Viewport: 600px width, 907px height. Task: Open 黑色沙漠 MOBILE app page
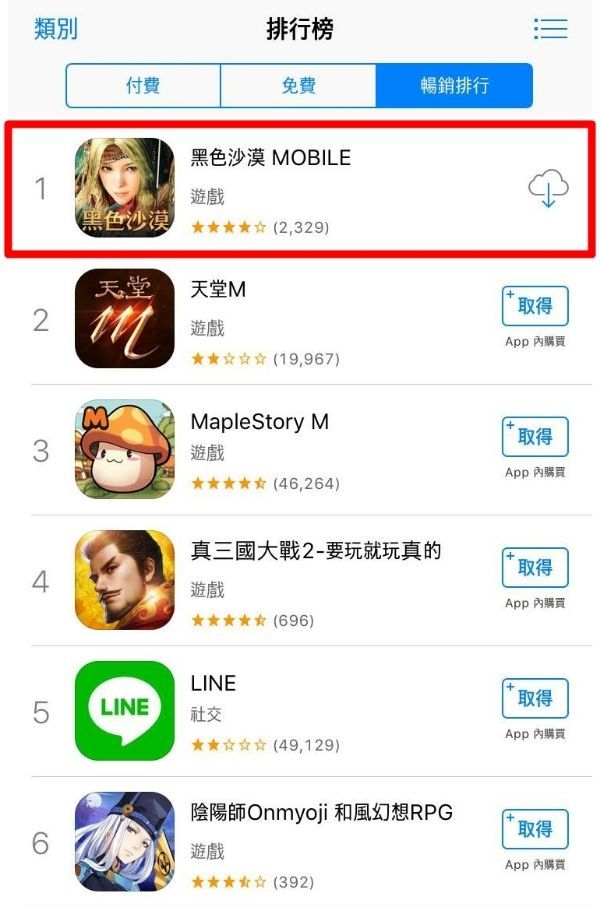tap(271, 158)
